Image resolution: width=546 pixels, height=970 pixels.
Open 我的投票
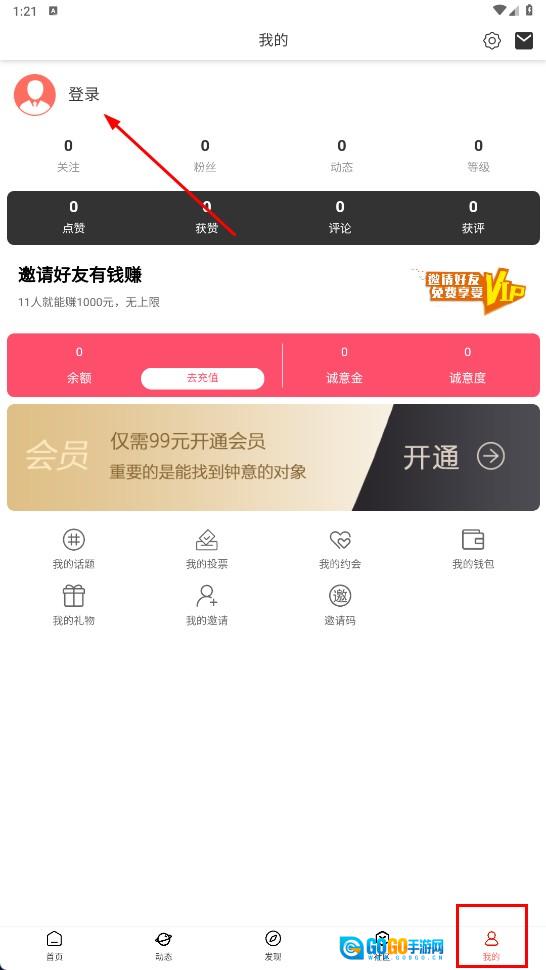click(207, 549)
